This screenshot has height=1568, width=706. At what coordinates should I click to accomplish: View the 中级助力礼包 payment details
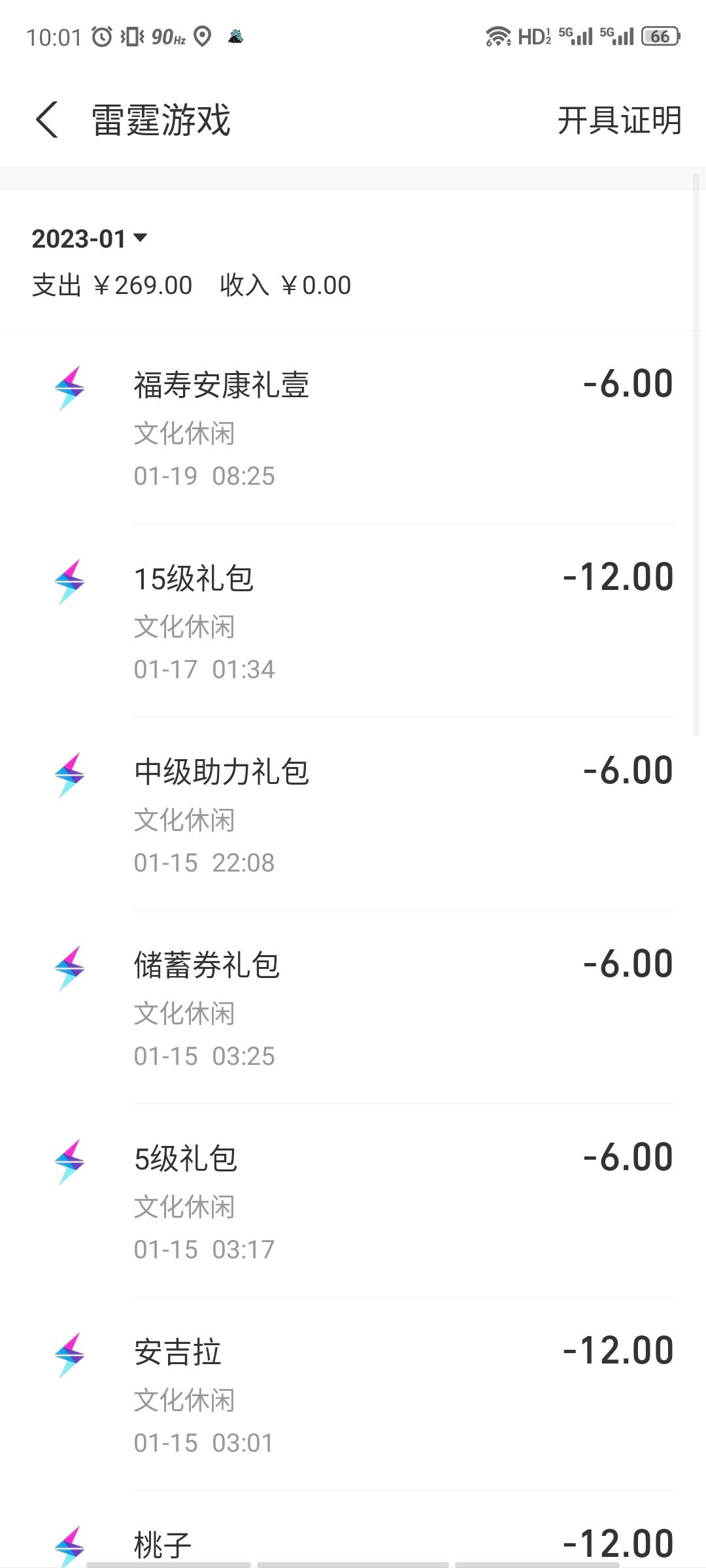click(x=353, y=814)
